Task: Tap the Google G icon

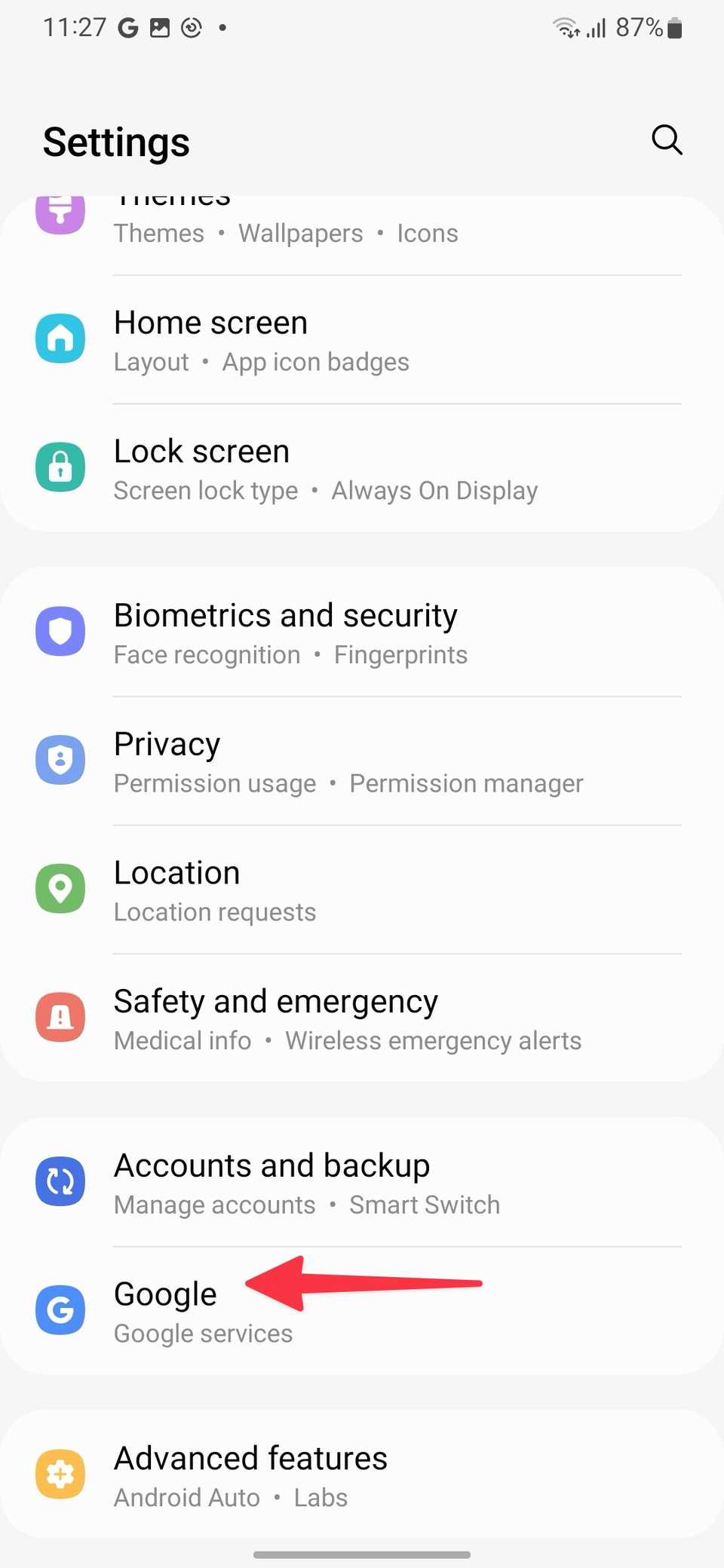Action: [x=60, y=1310]
